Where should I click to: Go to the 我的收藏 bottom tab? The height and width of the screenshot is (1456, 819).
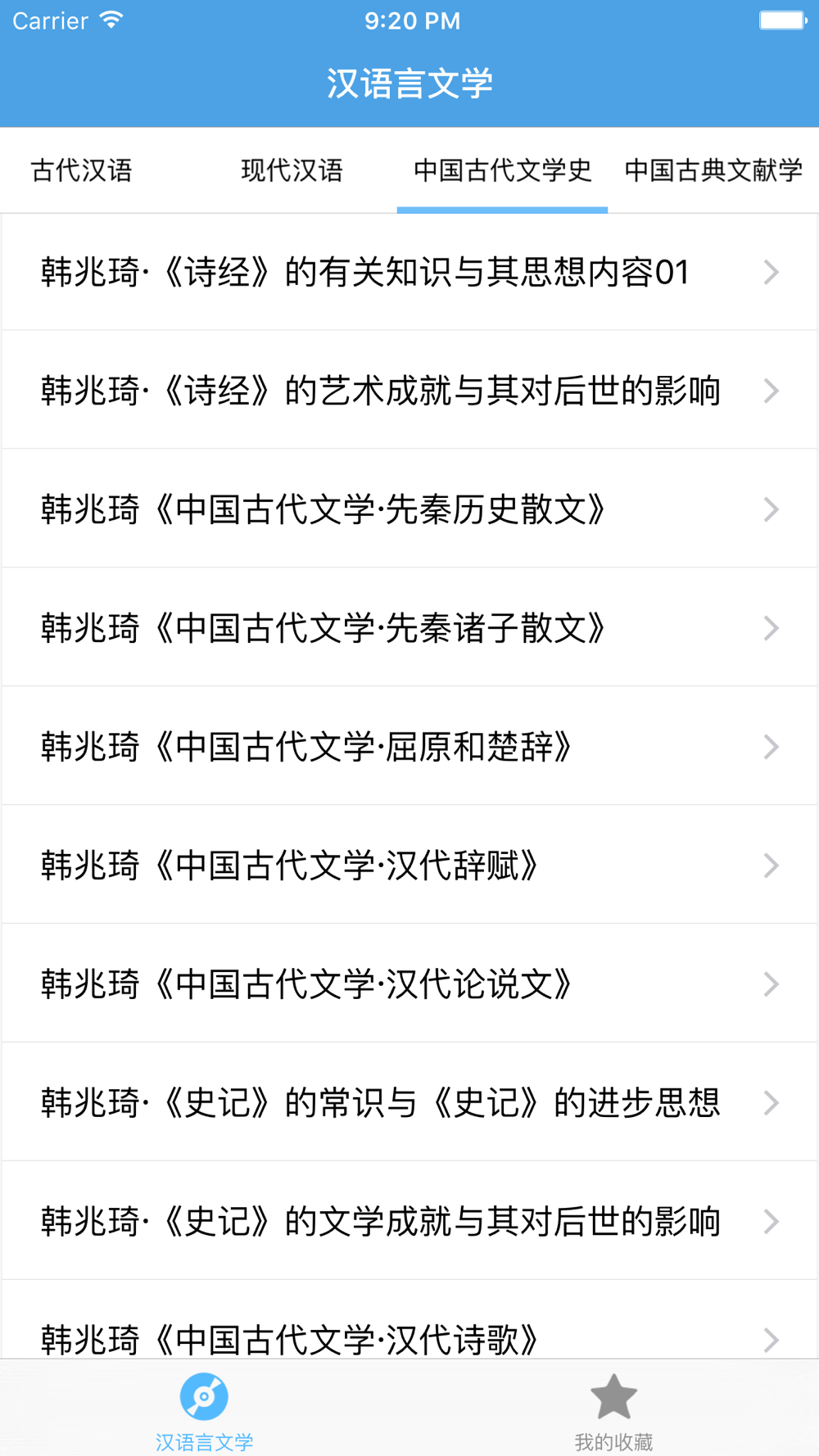click(x=614, y=1410)
